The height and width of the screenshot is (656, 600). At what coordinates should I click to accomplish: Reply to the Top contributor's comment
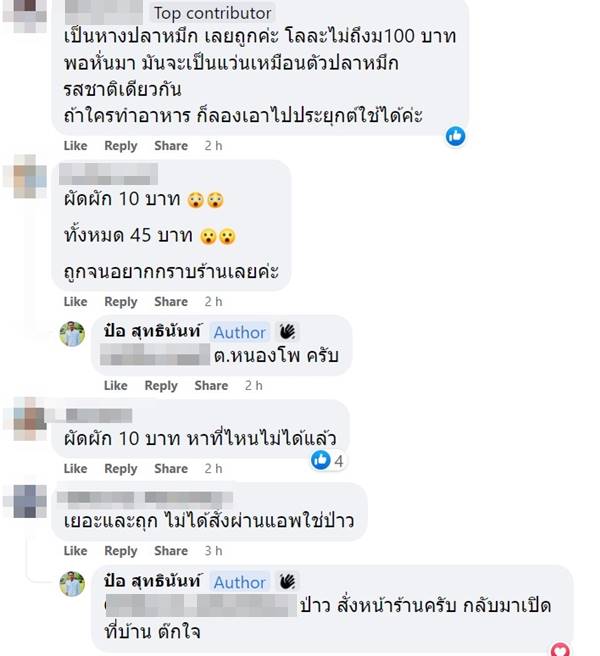[x=121, y=145]
